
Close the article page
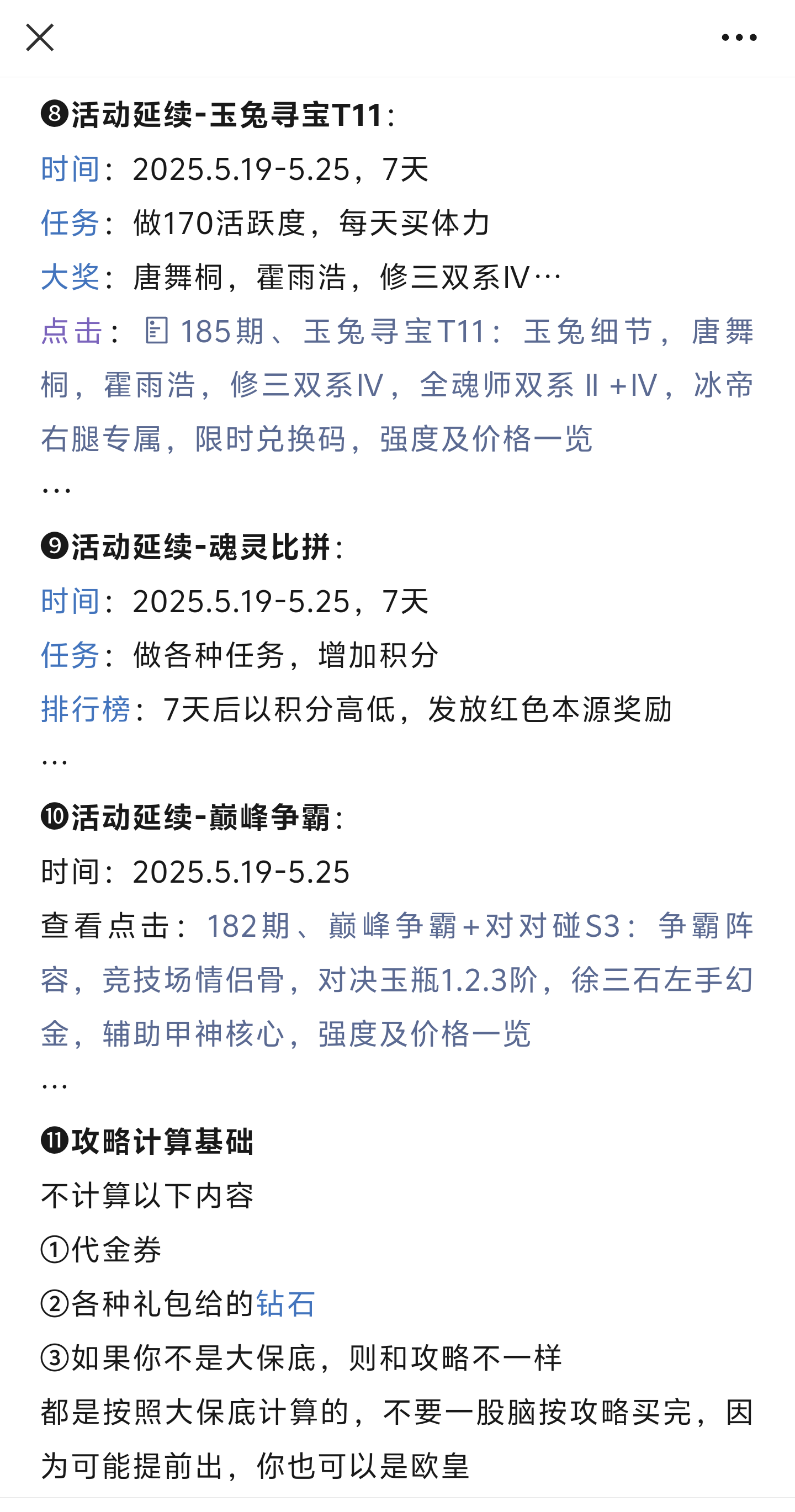(x=39, y=38)
